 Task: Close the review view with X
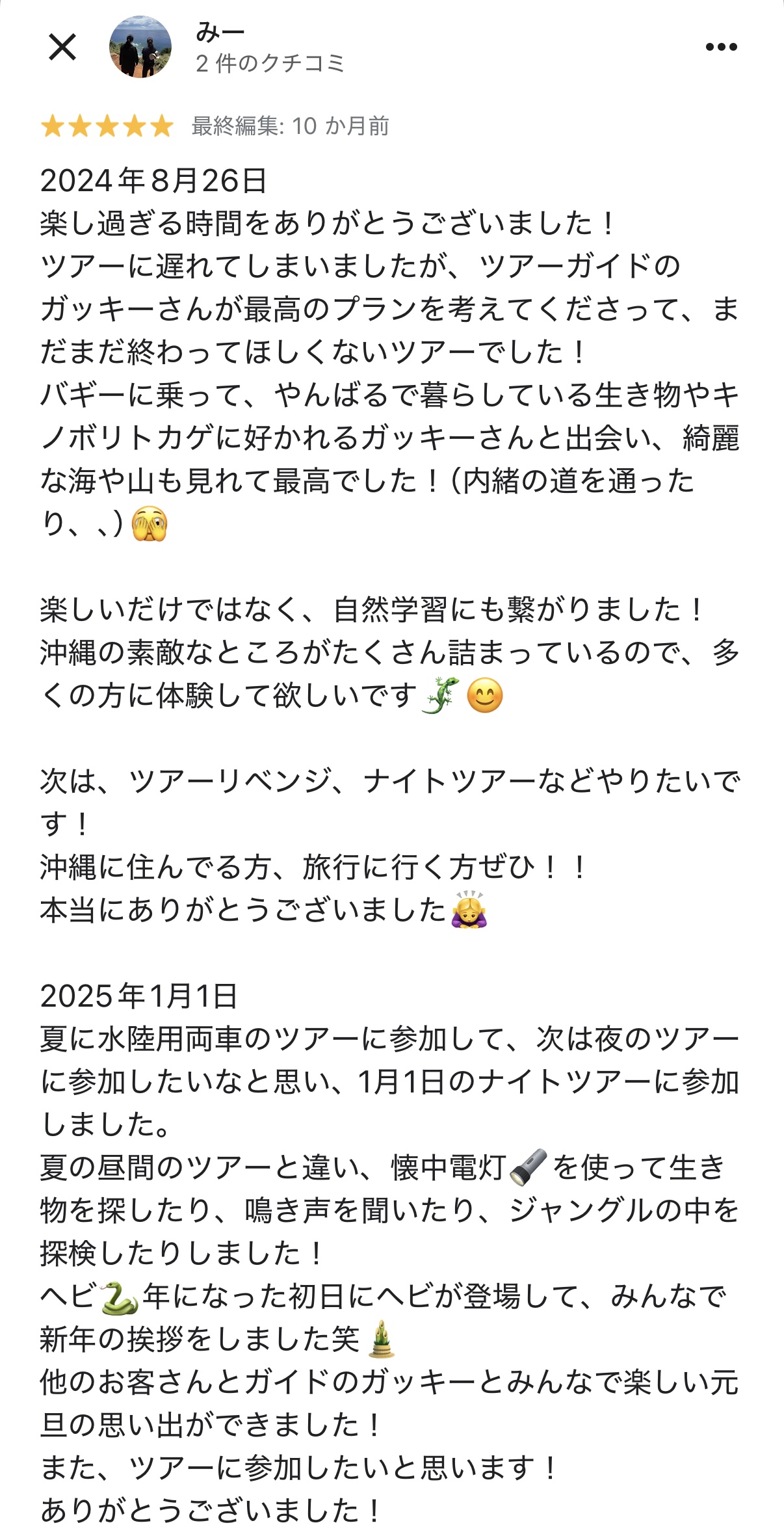pyautogui.click(x=62, y=47)
